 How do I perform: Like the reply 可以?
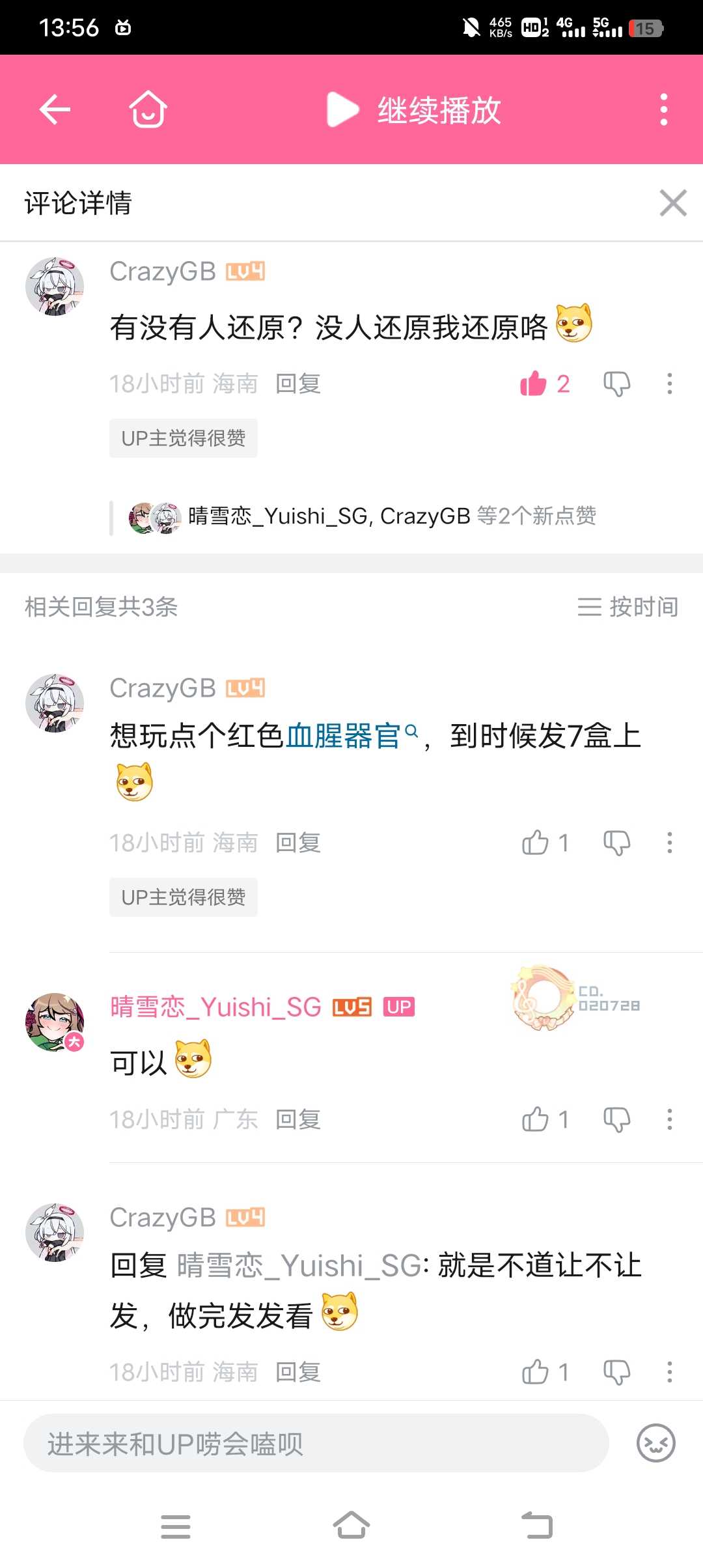coord(536,1119)
